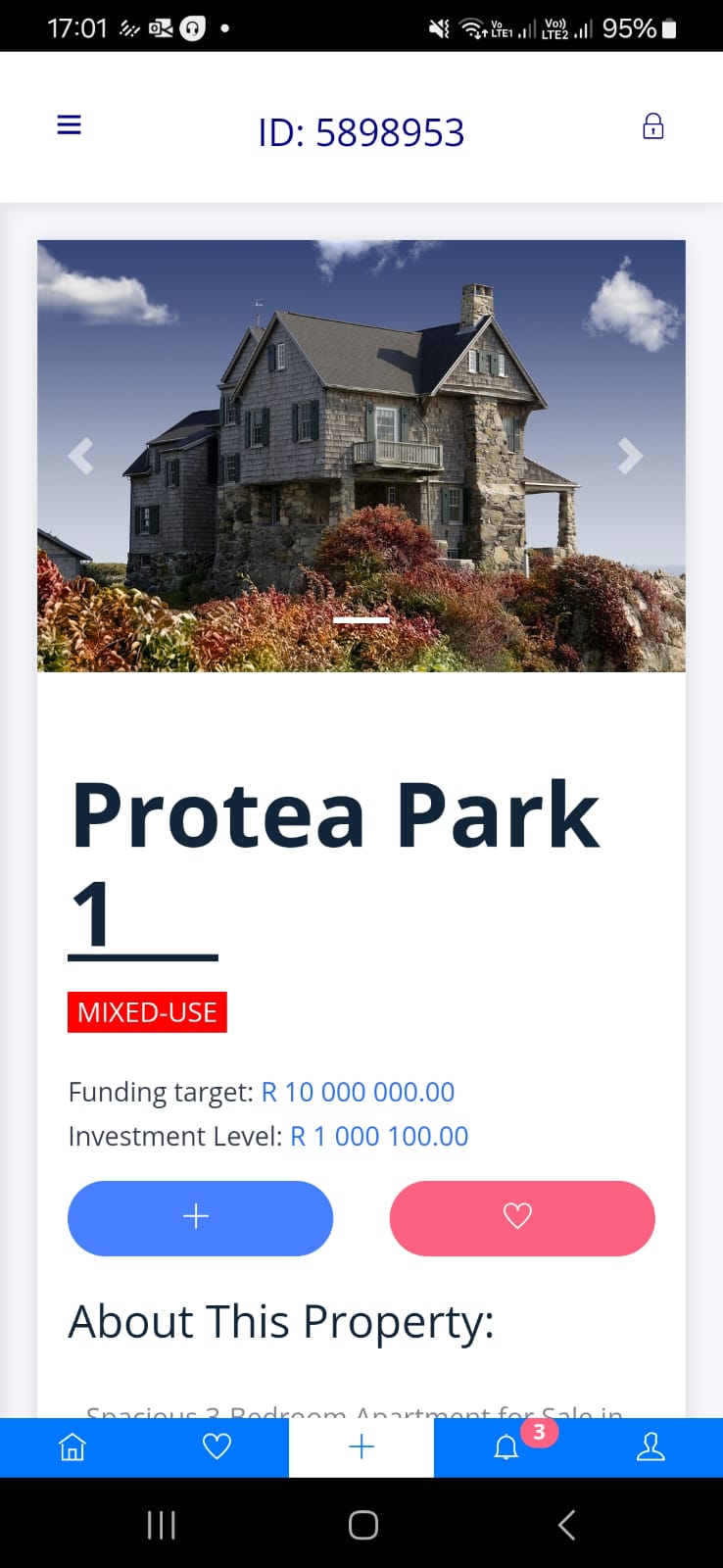Open the favorites heart tab
The width and height of the screenshot is (723, 1568).
pyautogui.click(x=217, y=1447)
